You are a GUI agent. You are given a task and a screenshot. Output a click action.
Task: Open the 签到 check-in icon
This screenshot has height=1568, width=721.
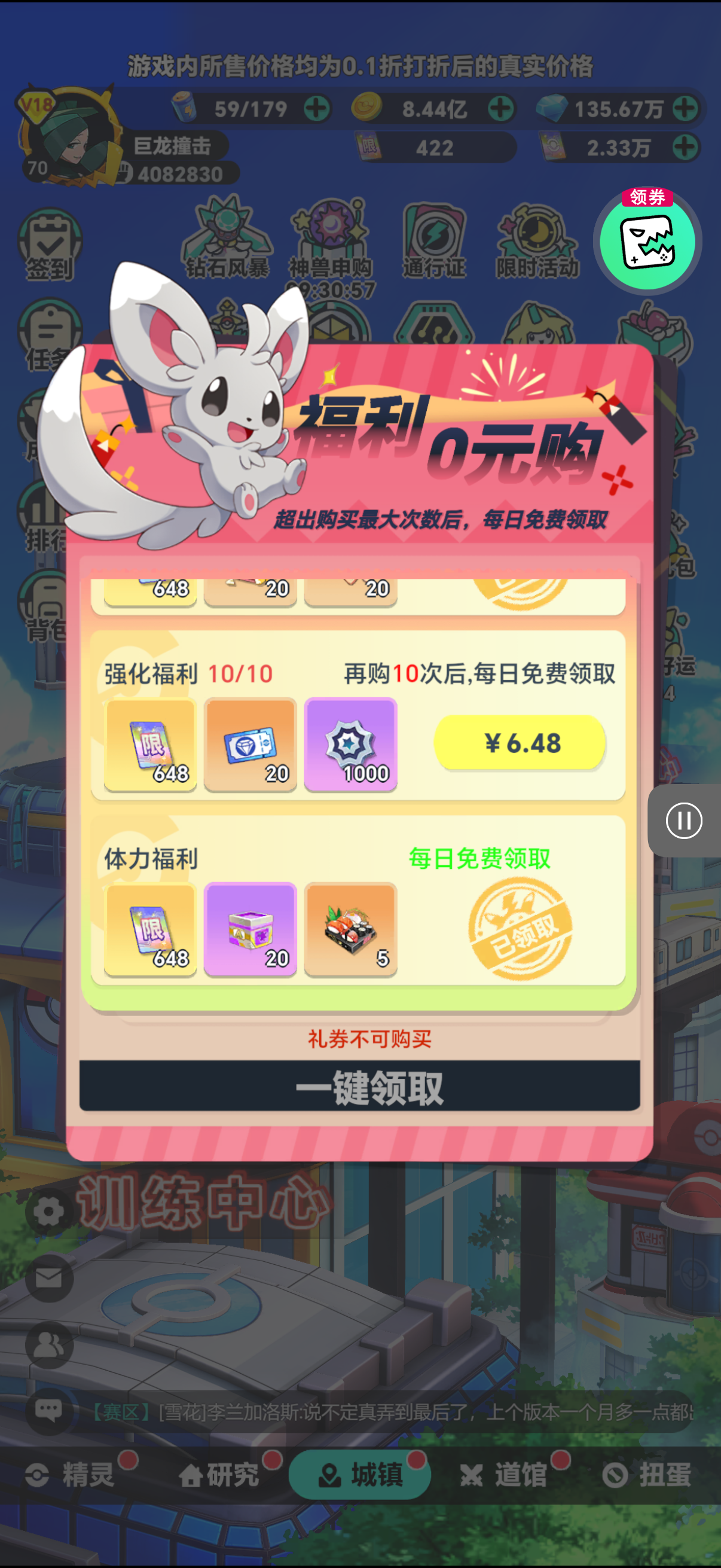point(48,245)
